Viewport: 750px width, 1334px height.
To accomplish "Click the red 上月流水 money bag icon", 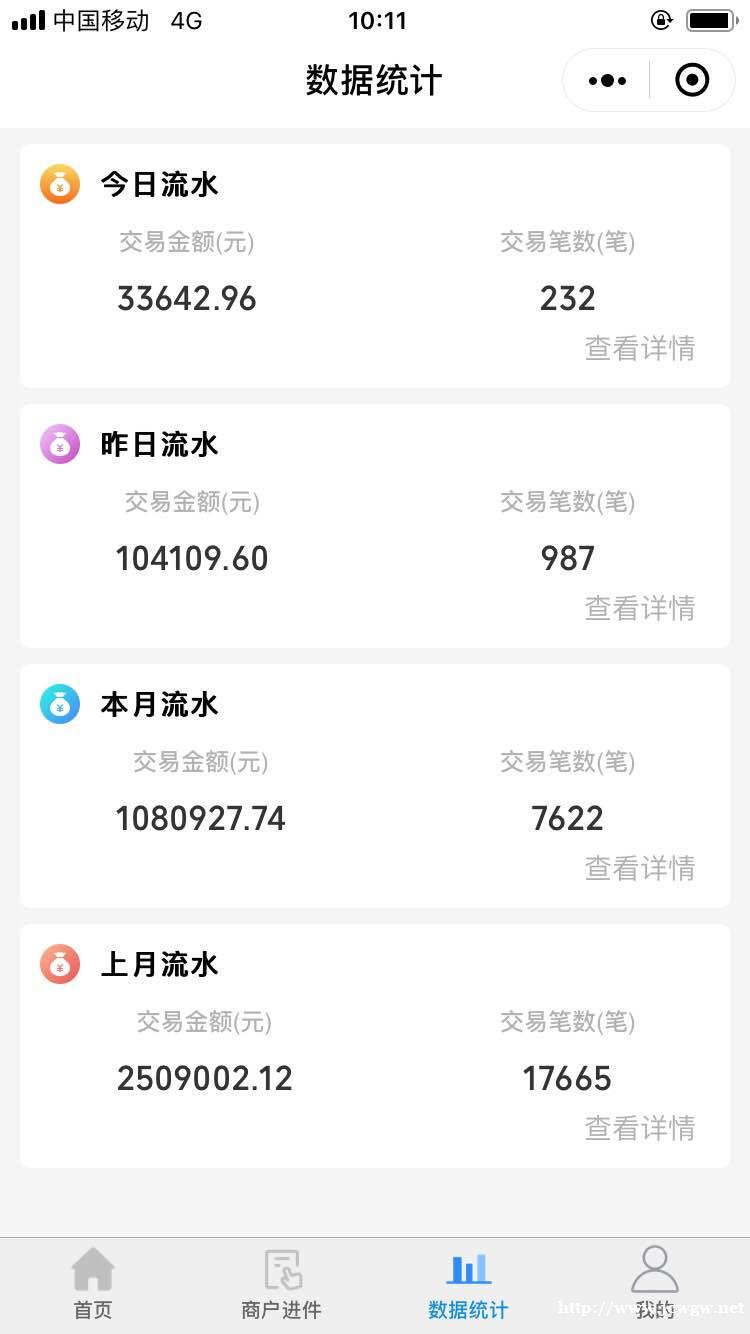I will [x=60, y=964].
